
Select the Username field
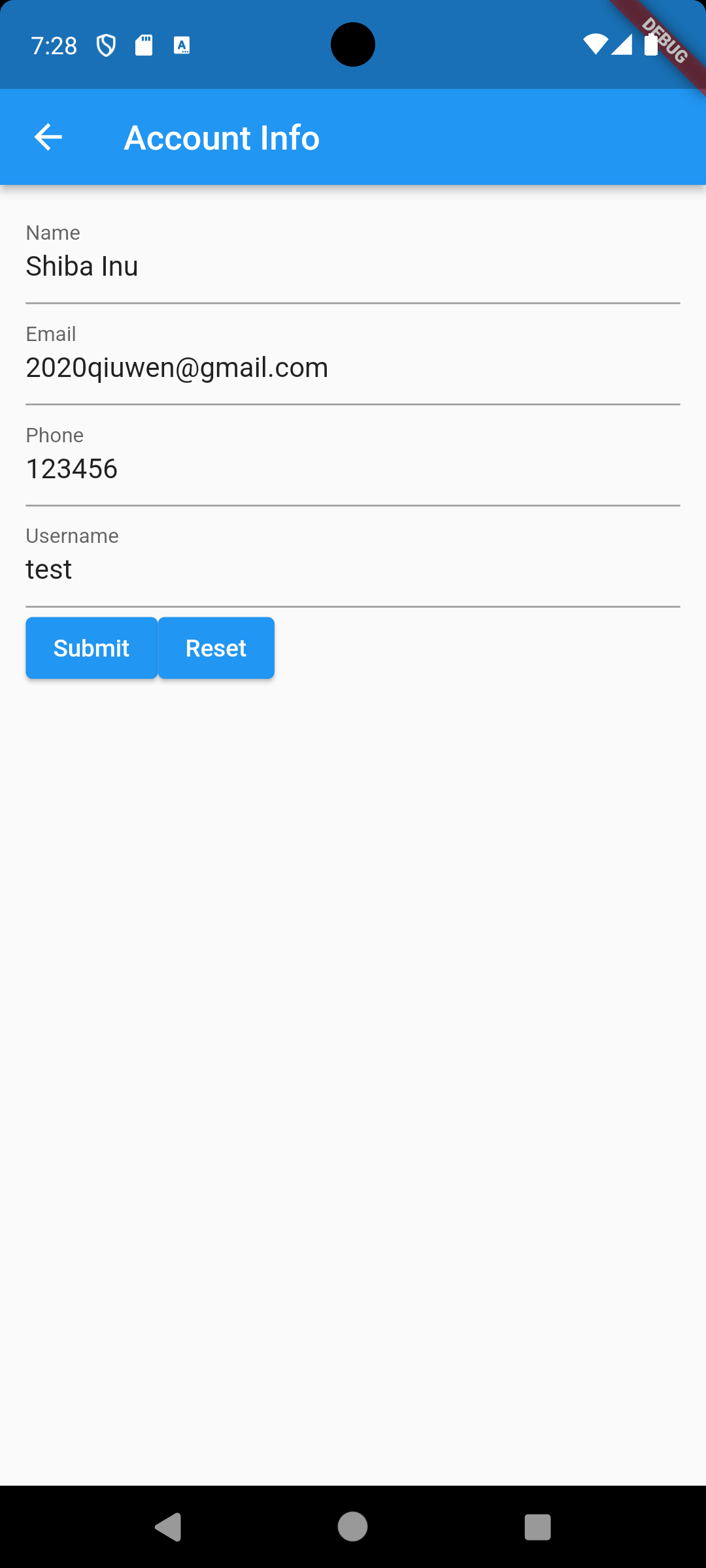coord(353,570)
